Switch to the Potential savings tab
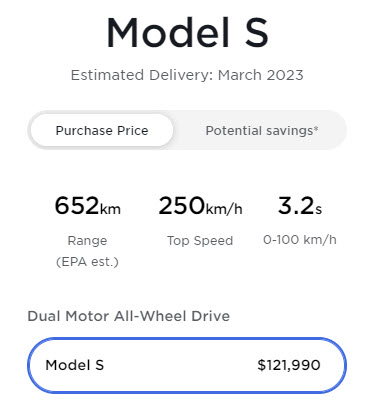370x408 pixels. [262, 130]
